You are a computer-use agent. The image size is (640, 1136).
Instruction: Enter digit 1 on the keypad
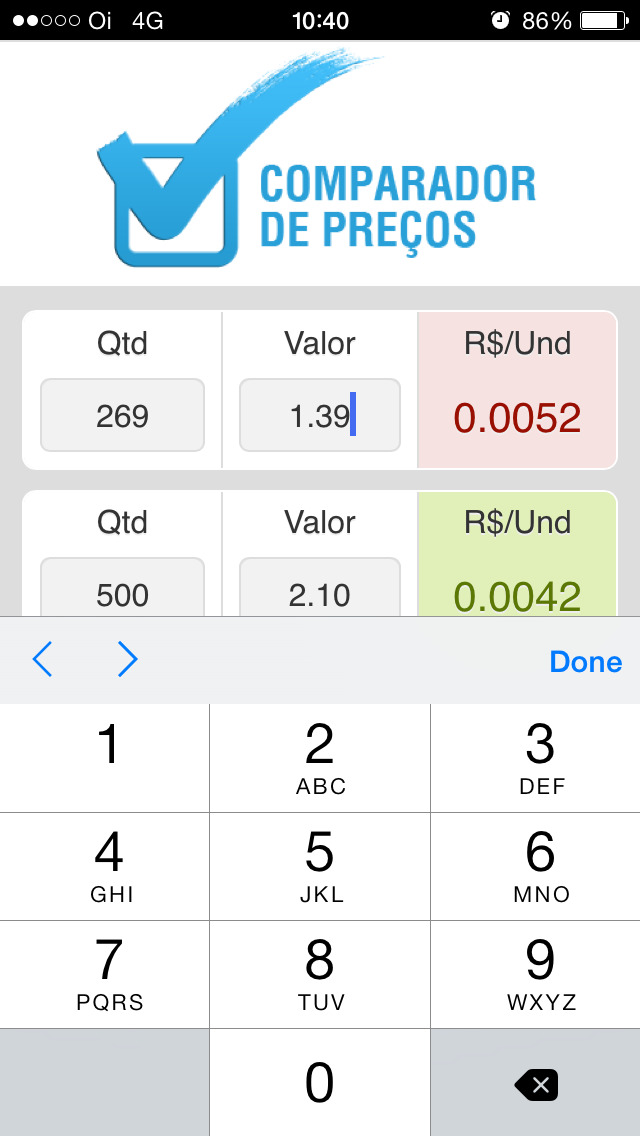coord(104,758)
